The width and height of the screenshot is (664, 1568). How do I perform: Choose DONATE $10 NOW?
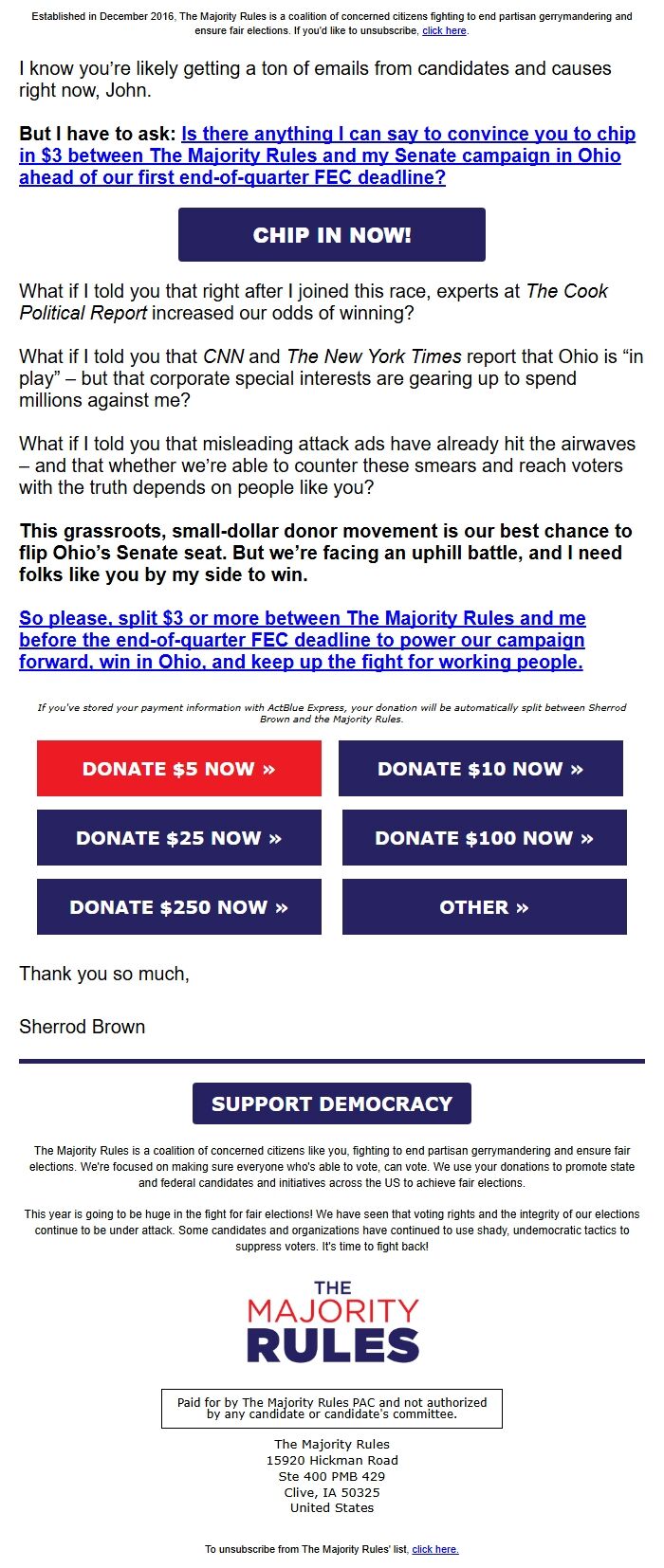click(481, 769)
